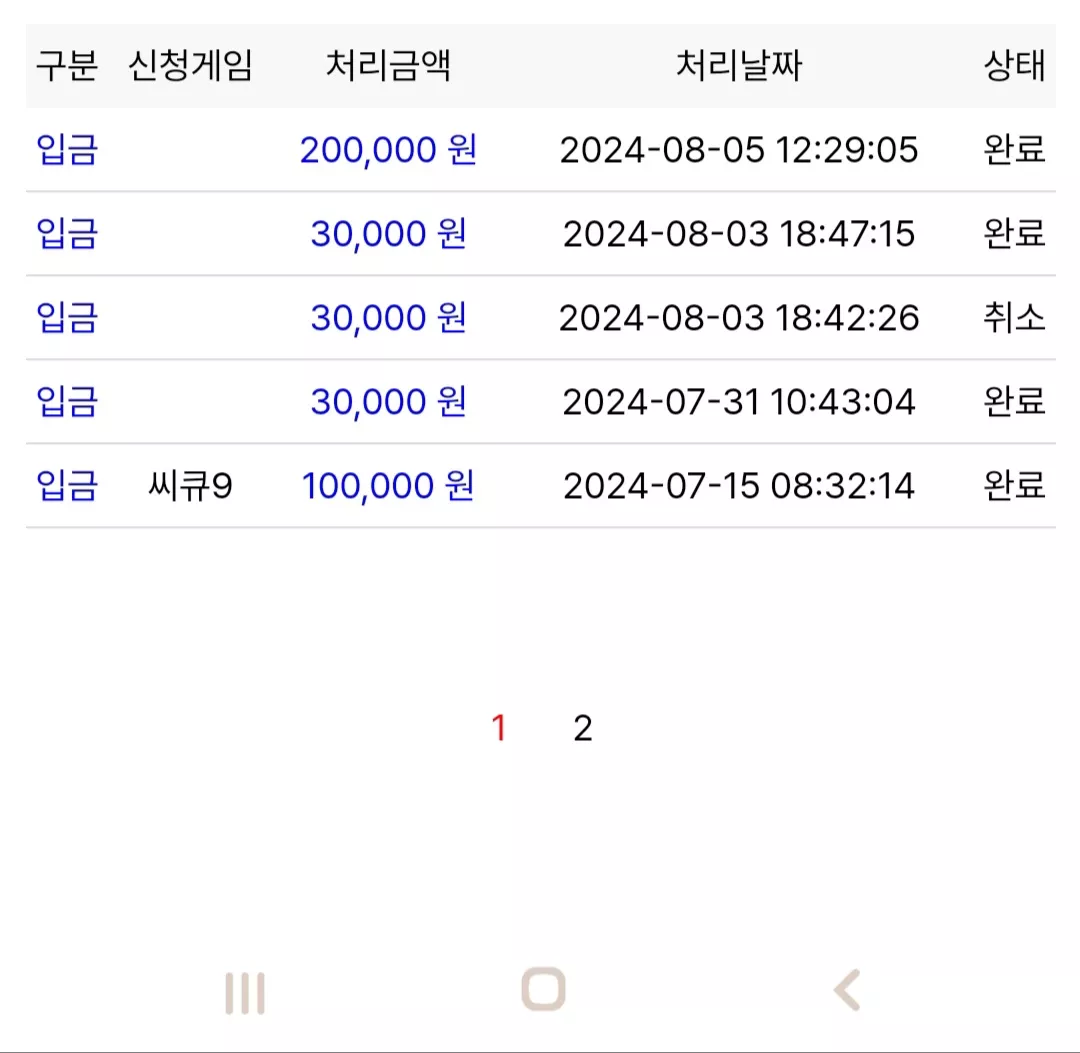Go to page 2 of the history
This screenshot has height=1053, width=1080.
[583, 728]
